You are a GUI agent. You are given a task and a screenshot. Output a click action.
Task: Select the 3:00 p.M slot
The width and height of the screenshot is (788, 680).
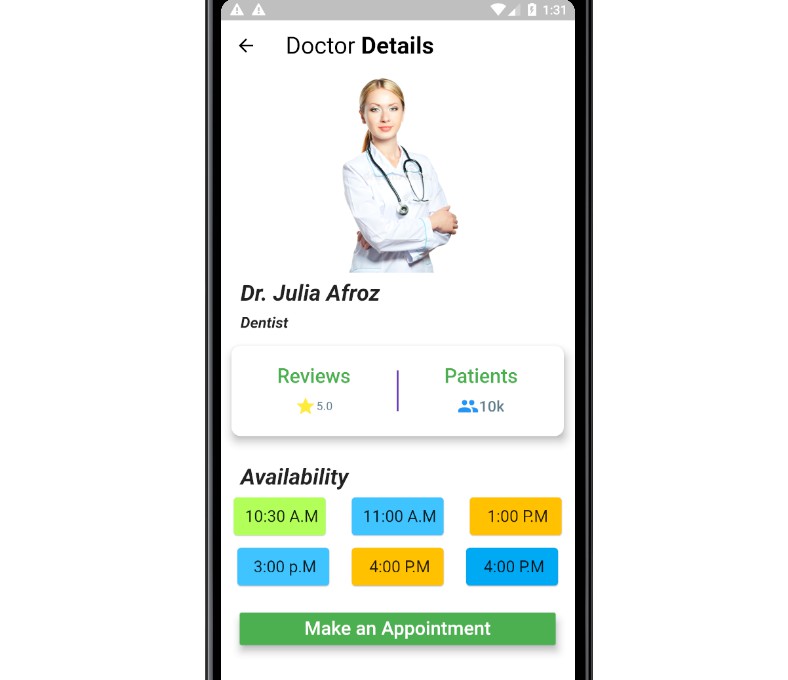(283, 567)
